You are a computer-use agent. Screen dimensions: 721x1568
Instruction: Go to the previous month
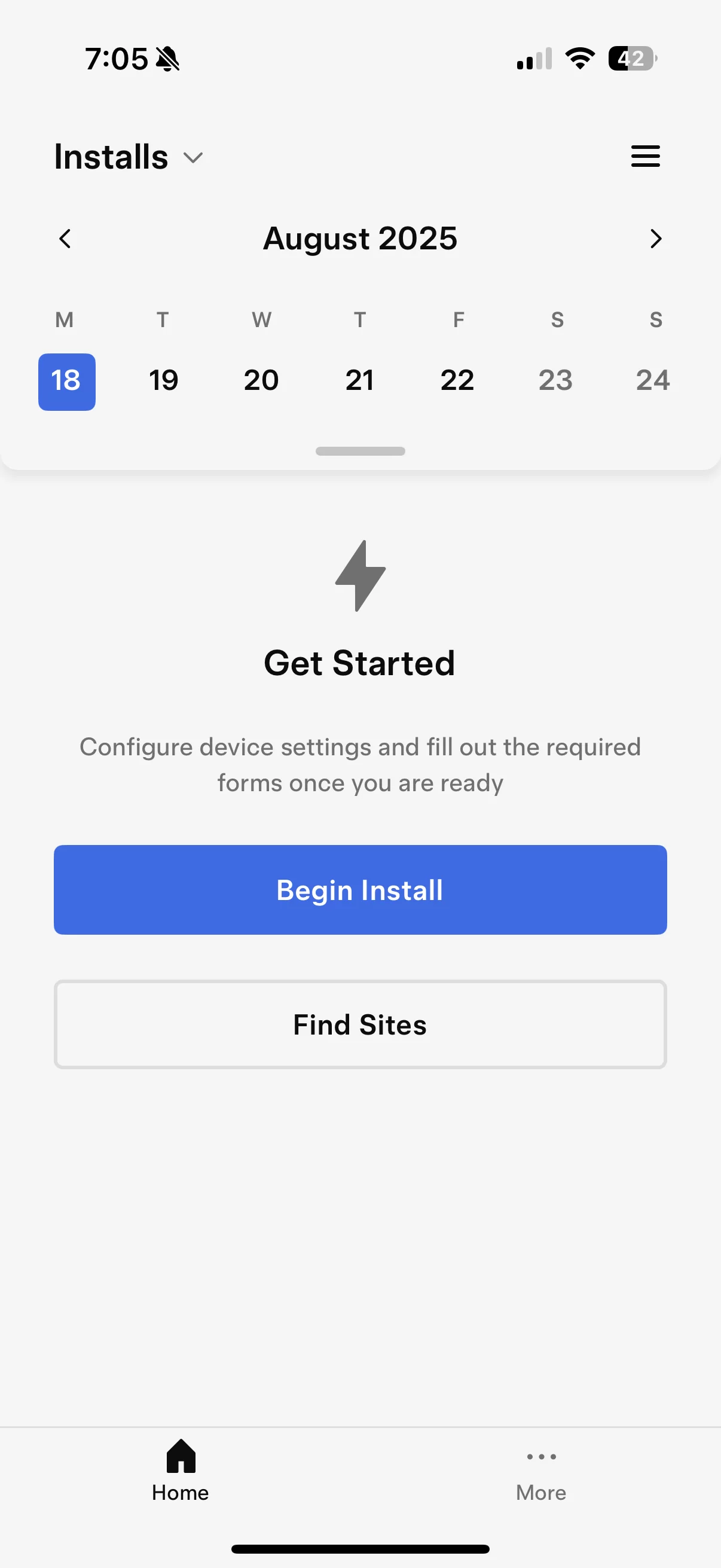pyautogui.click(x=65, y=239)
